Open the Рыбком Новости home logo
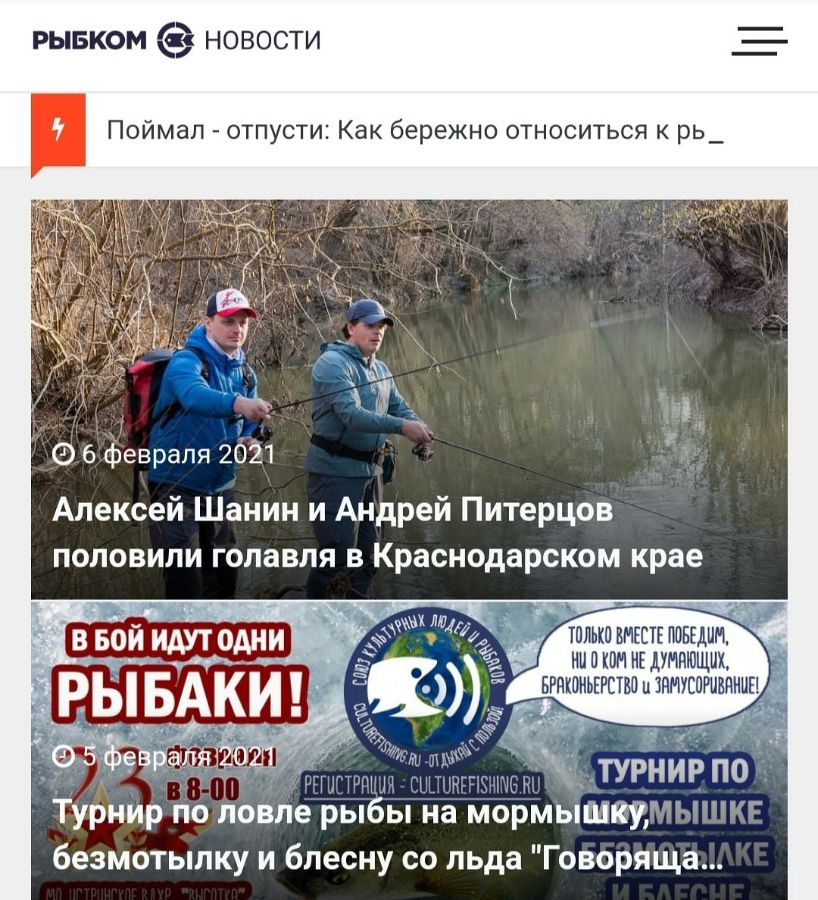 177,41
